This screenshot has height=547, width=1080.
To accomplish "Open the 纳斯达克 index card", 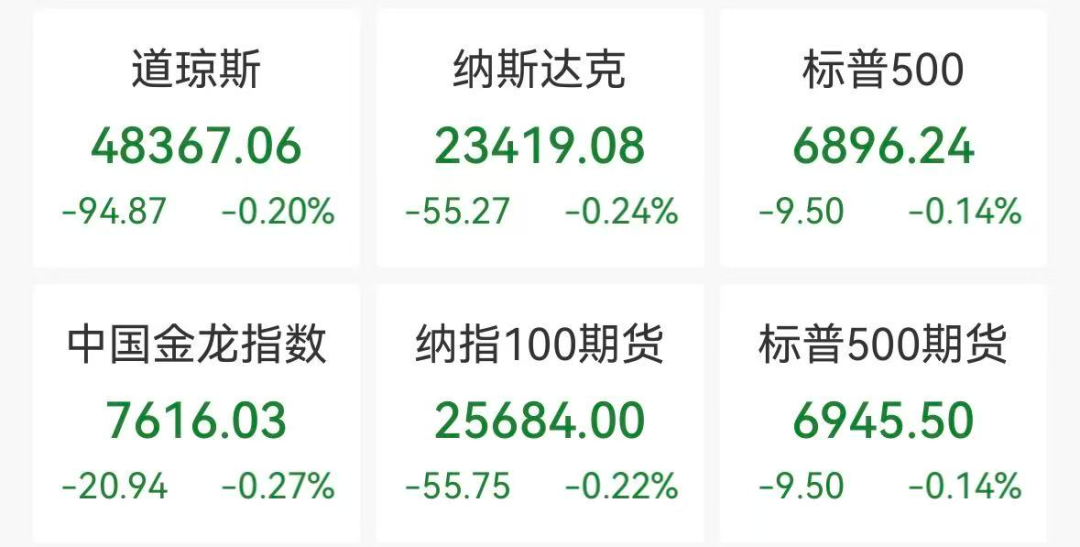I will (540, 140).
